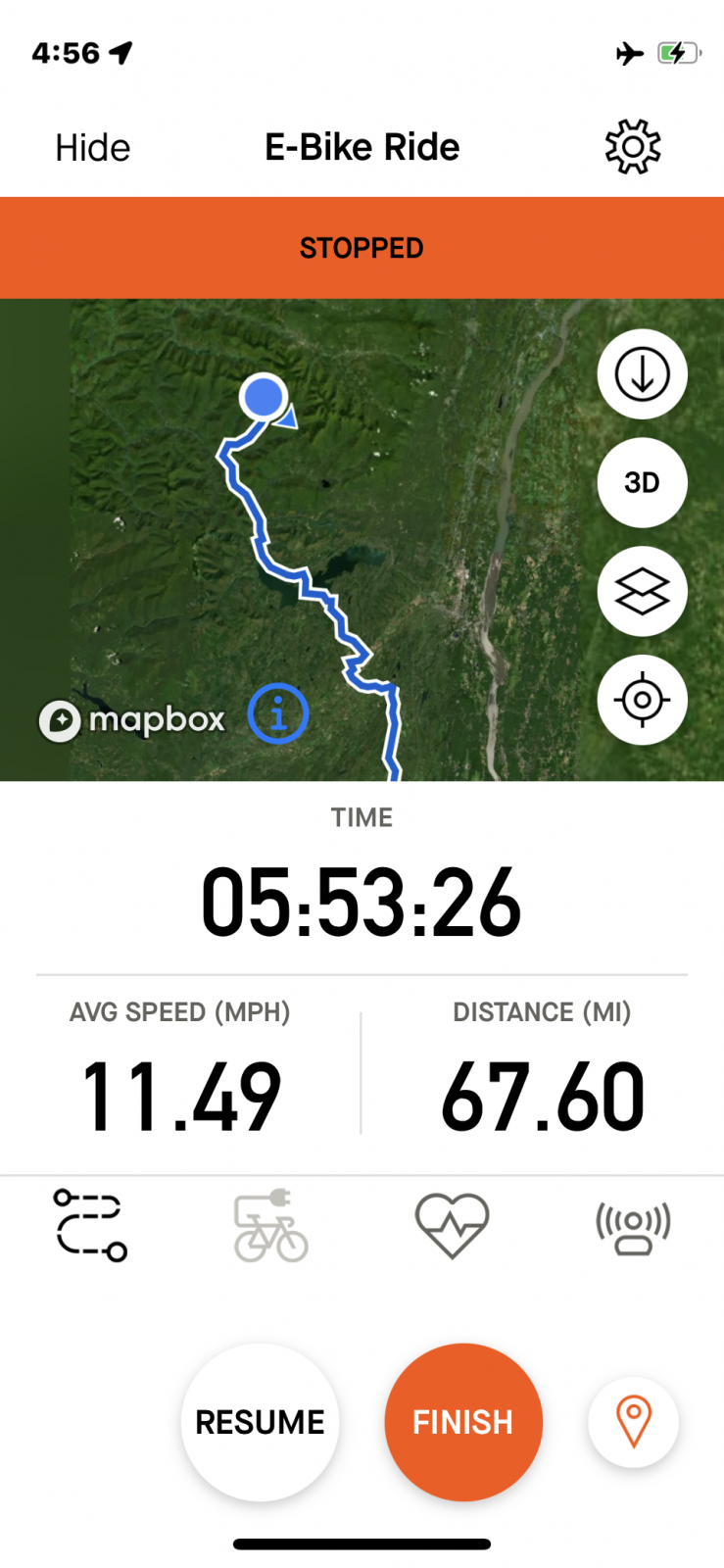Open the routes icon
The image size is (724, 1568).
[90, 1225]
